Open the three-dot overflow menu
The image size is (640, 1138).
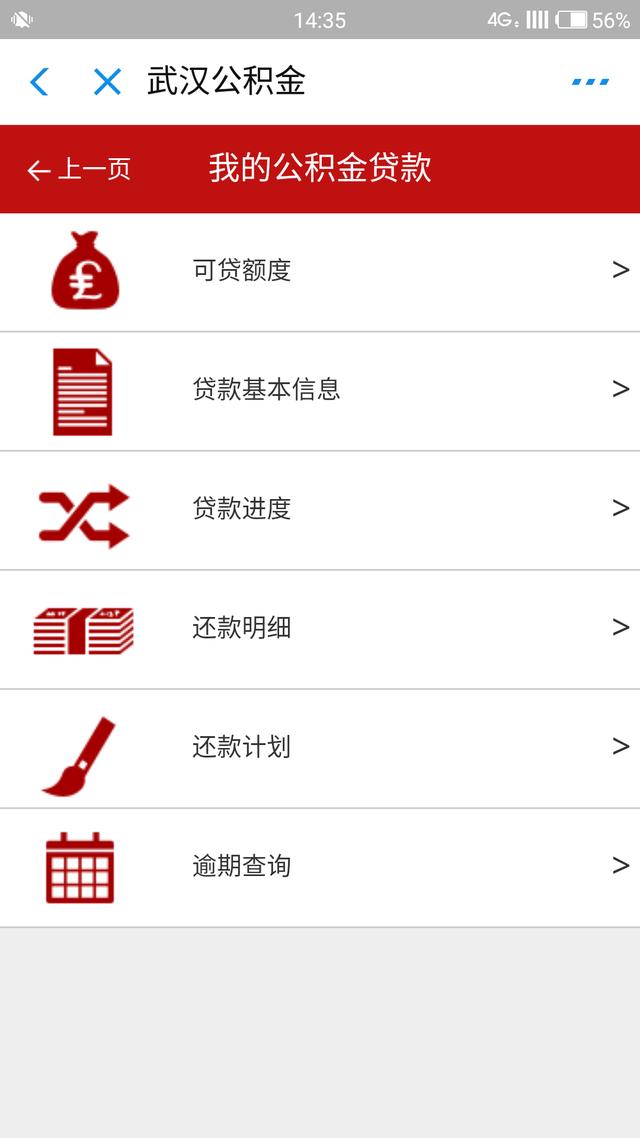click(590, 81)
